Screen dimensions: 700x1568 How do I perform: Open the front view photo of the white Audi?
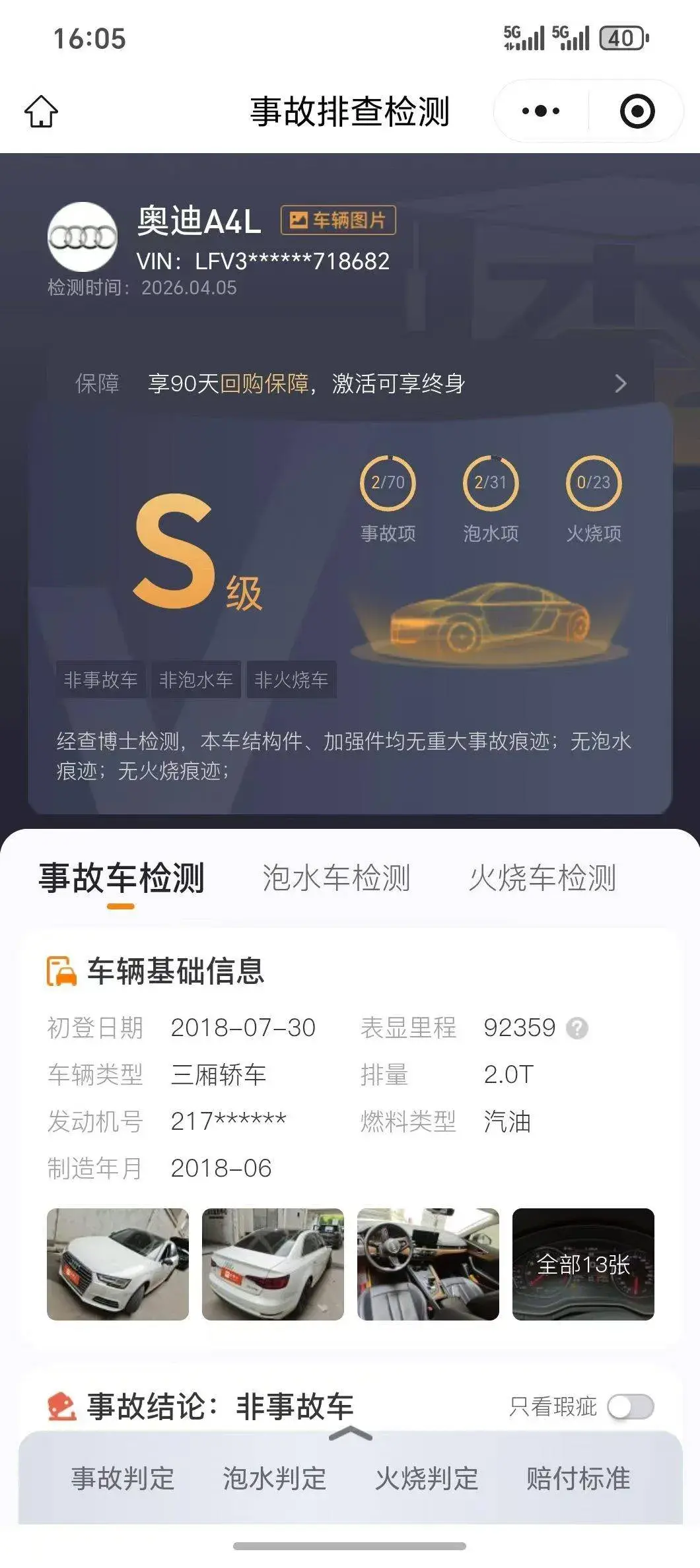(118, 1264)
